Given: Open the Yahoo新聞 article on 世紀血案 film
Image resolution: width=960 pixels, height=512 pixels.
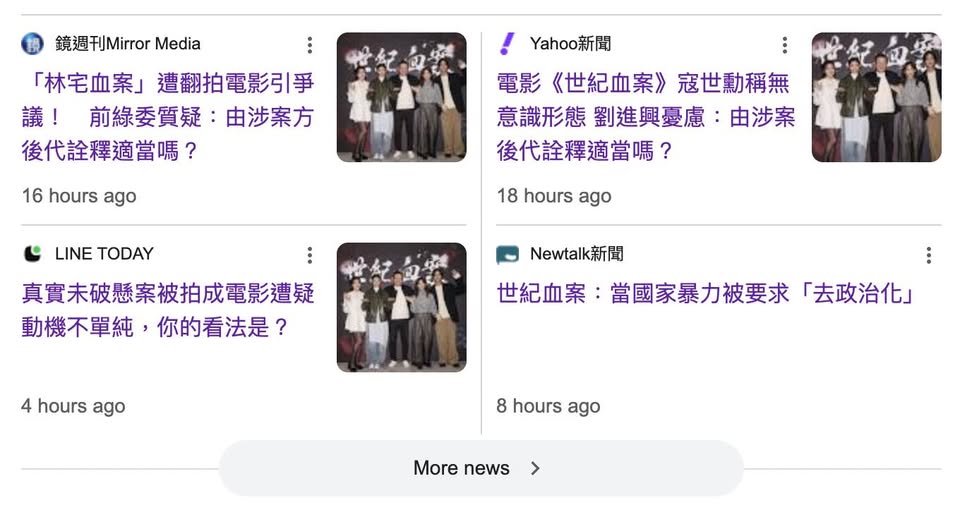Looking at the screenshot, I should click(x=645, y=117).
